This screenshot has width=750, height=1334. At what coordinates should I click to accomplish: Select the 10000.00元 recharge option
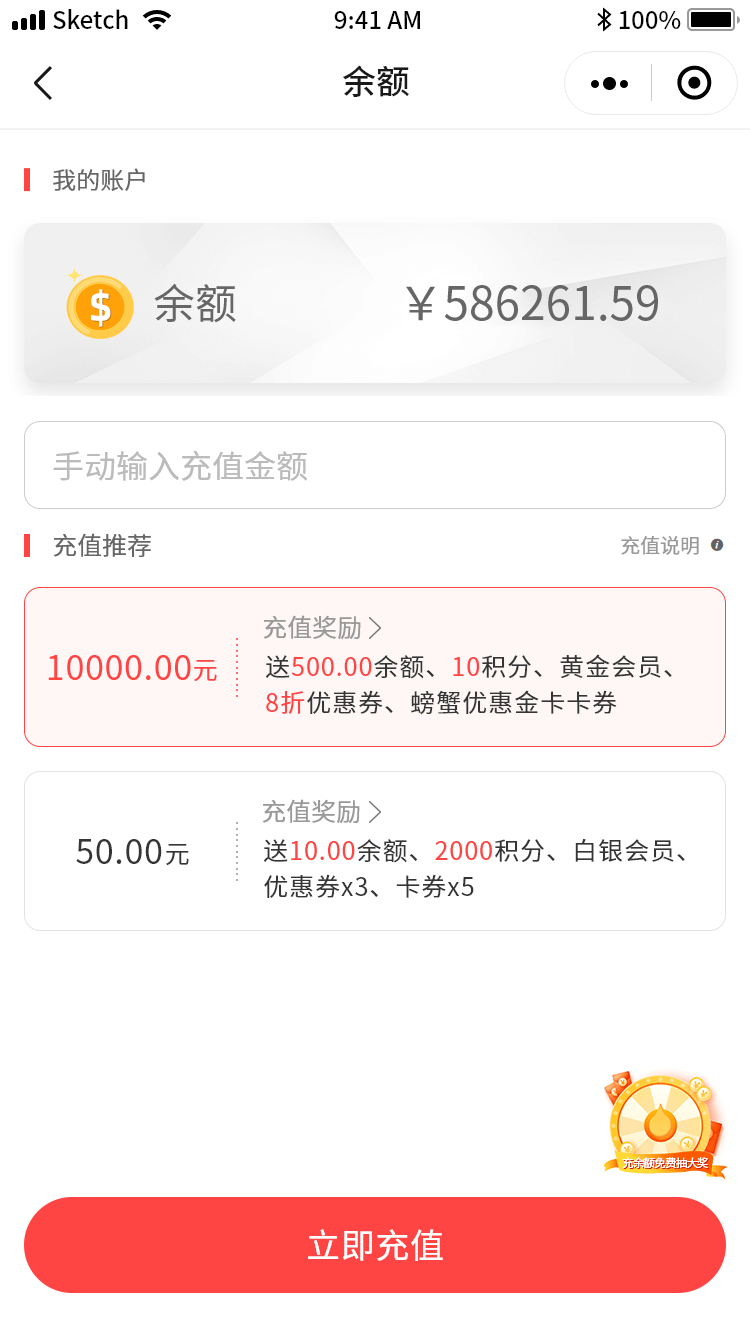(375, 667)
